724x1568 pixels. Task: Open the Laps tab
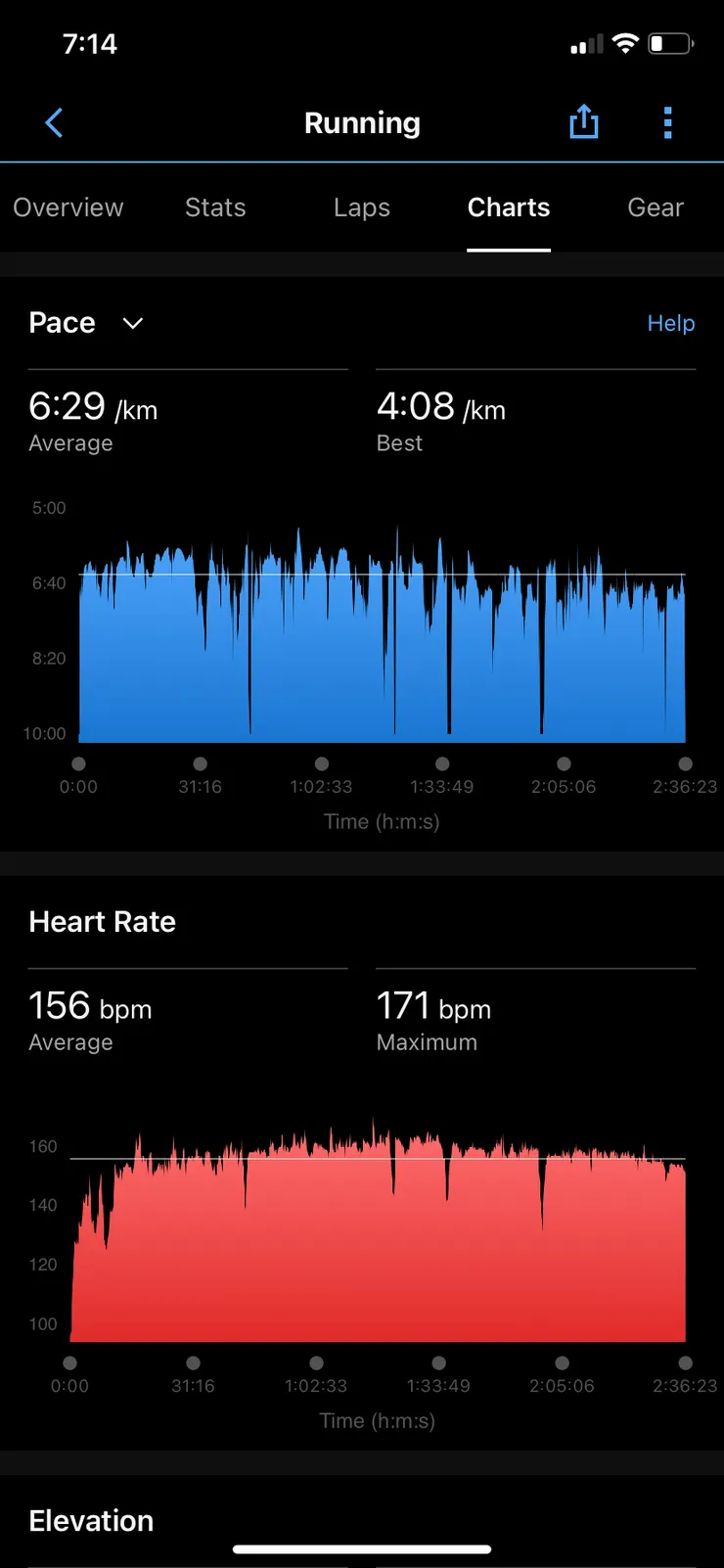362,208
